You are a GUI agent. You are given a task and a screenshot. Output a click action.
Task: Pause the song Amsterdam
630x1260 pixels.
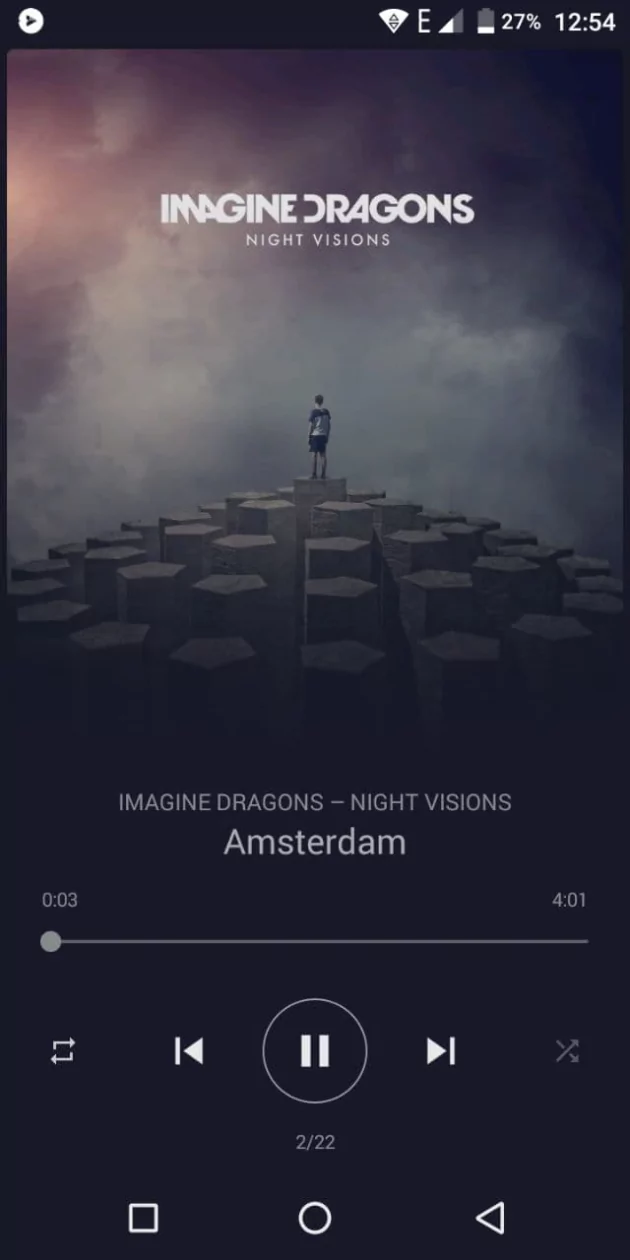pos(314,1050)
